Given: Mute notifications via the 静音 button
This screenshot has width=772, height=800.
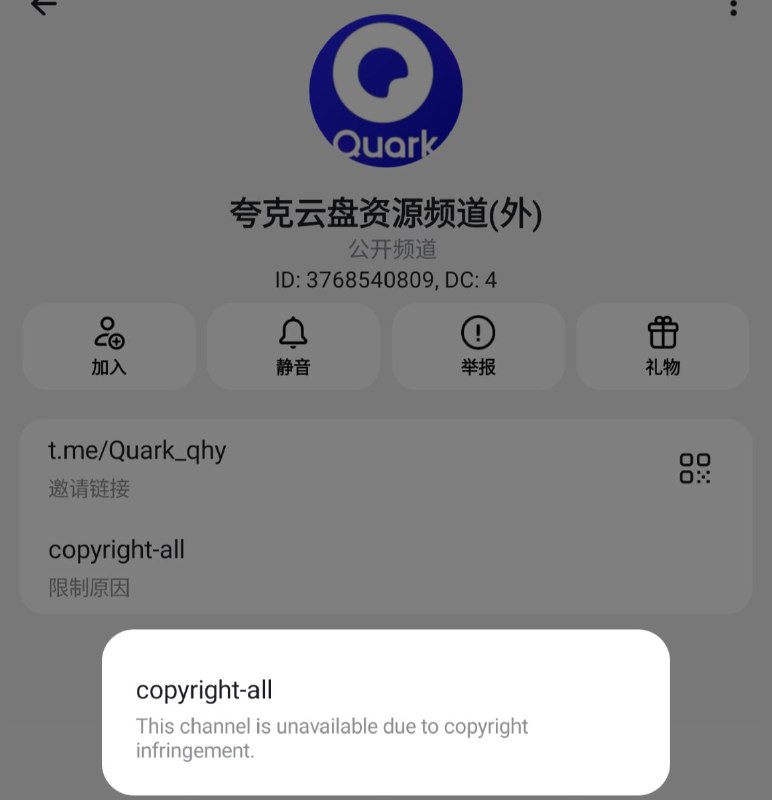Looking at the screenshot, I should [293, 345].
